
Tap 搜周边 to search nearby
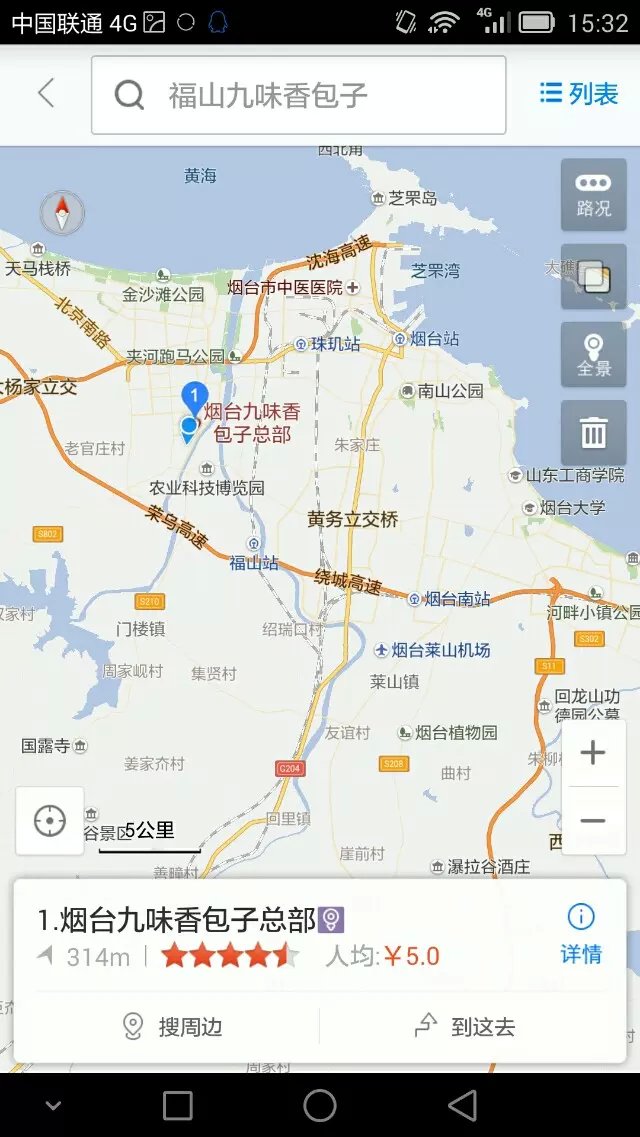point(173,1027)
